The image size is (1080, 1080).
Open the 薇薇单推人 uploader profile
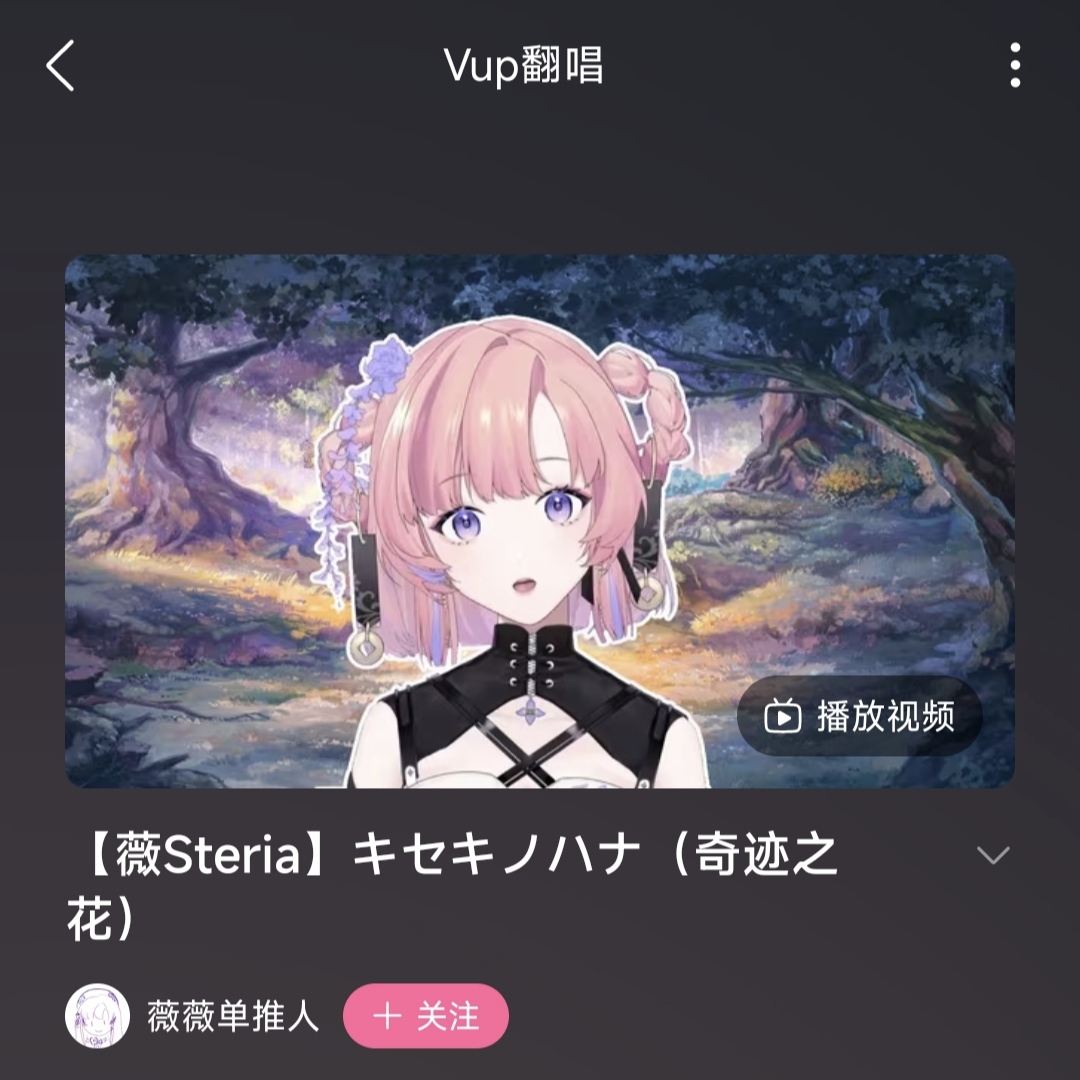(232, 1017)
